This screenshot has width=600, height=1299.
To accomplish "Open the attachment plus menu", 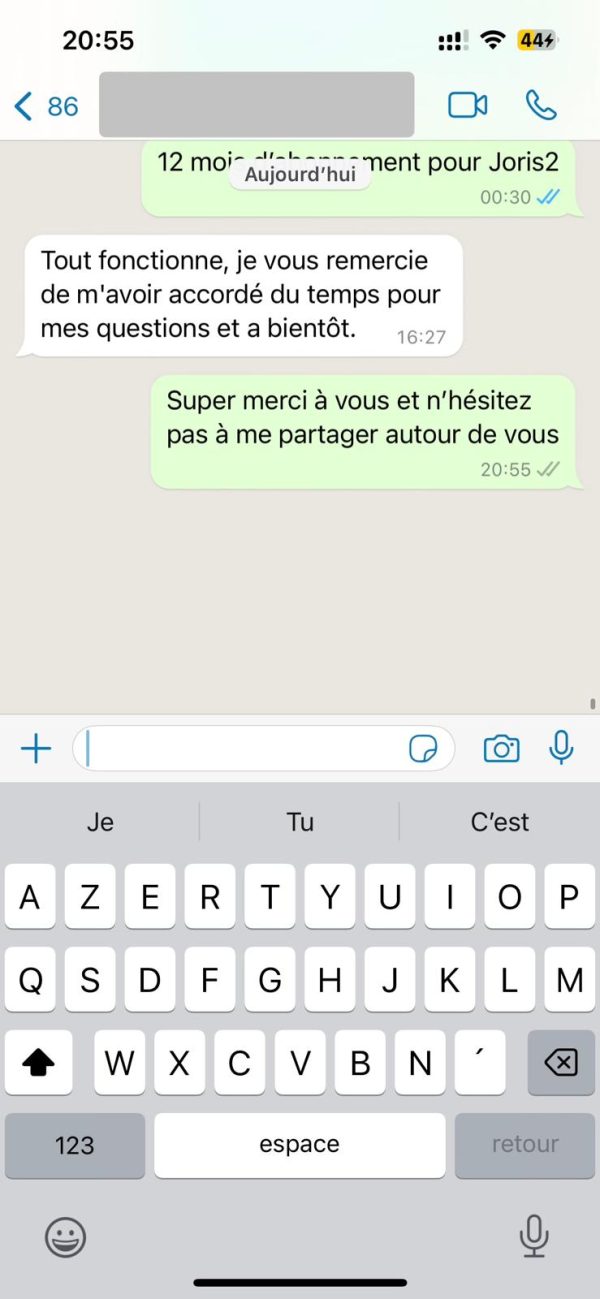I will pyautogui.click(x=36, y=748).
